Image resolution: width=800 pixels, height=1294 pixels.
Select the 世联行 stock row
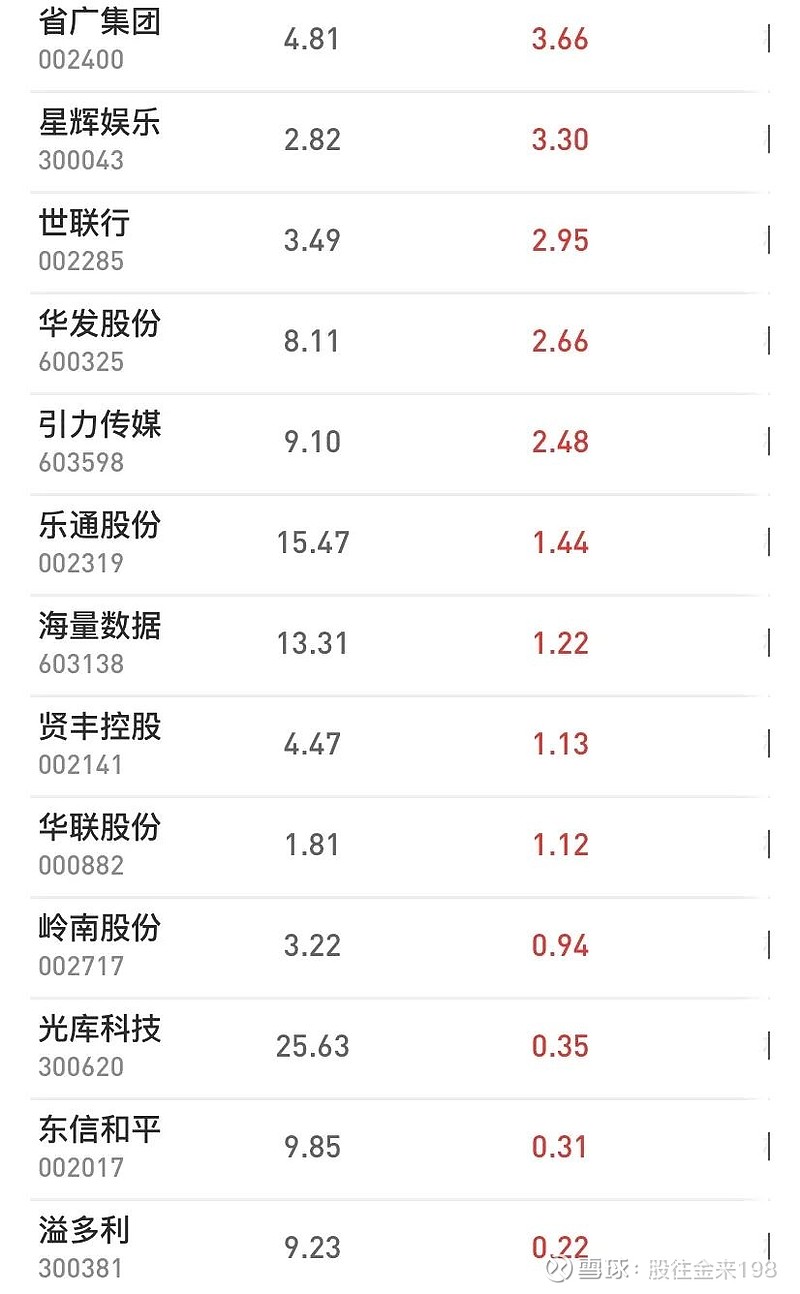tap(400, 243)
